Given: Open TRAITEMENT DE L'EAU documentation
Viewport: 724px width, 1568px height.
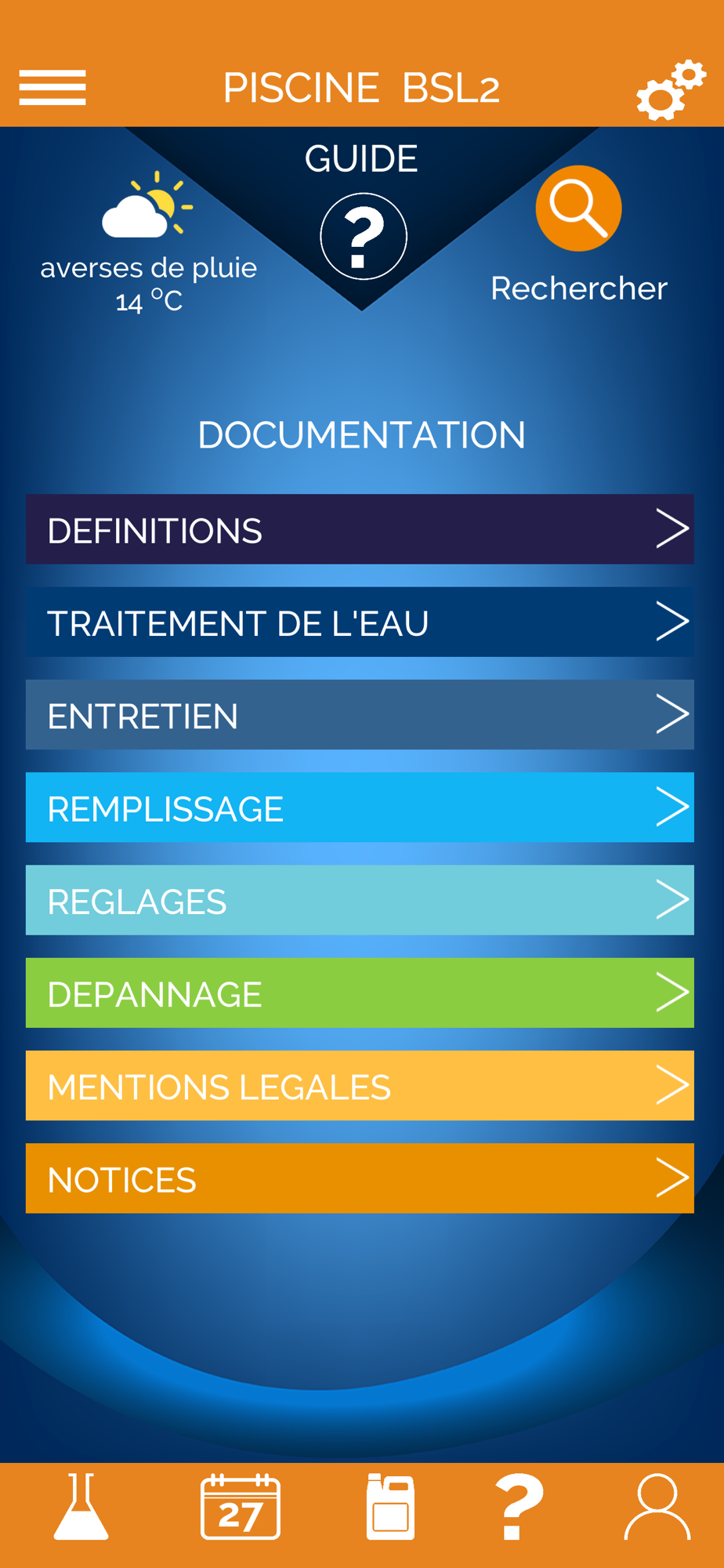Looking at the screenshot, I should (x=360, y=622).
